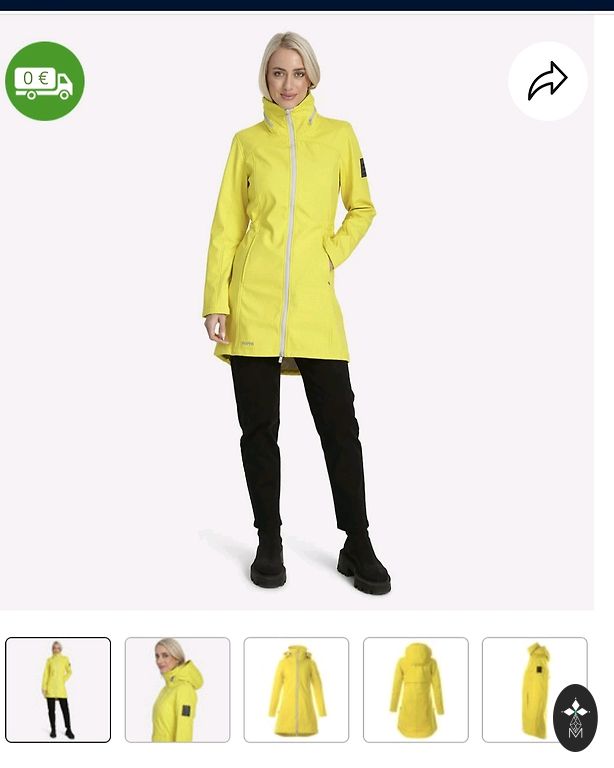Show the jacket-only front view thumbnail
Image resolution: width=614 pixels, height=768 pixels.
[296, 690]
